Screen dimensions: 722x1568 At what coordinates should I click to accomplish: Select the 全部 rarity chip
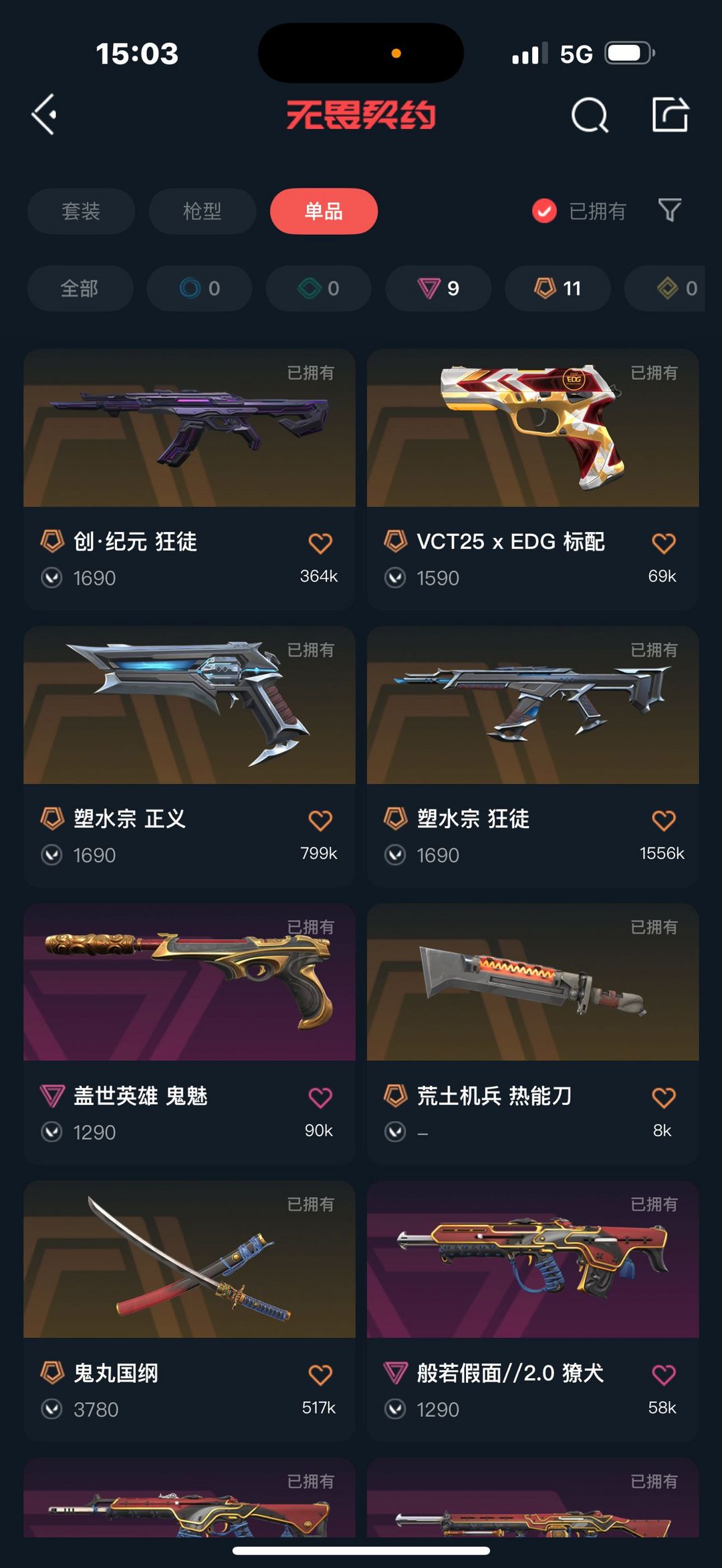(x=80, y=288)
